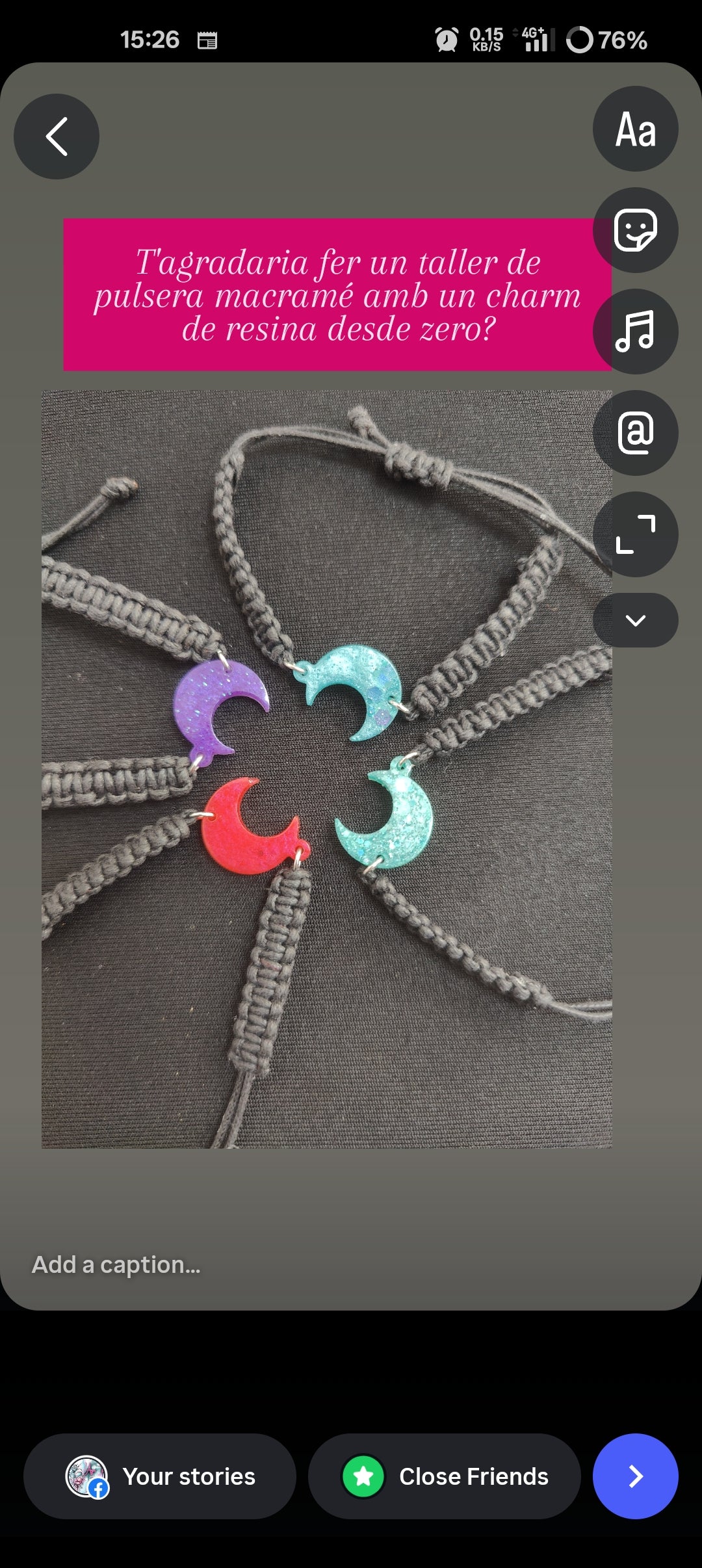Share to Close Friends
The width and height of the screenshot is (702, 1568).
click(445, 1476)
